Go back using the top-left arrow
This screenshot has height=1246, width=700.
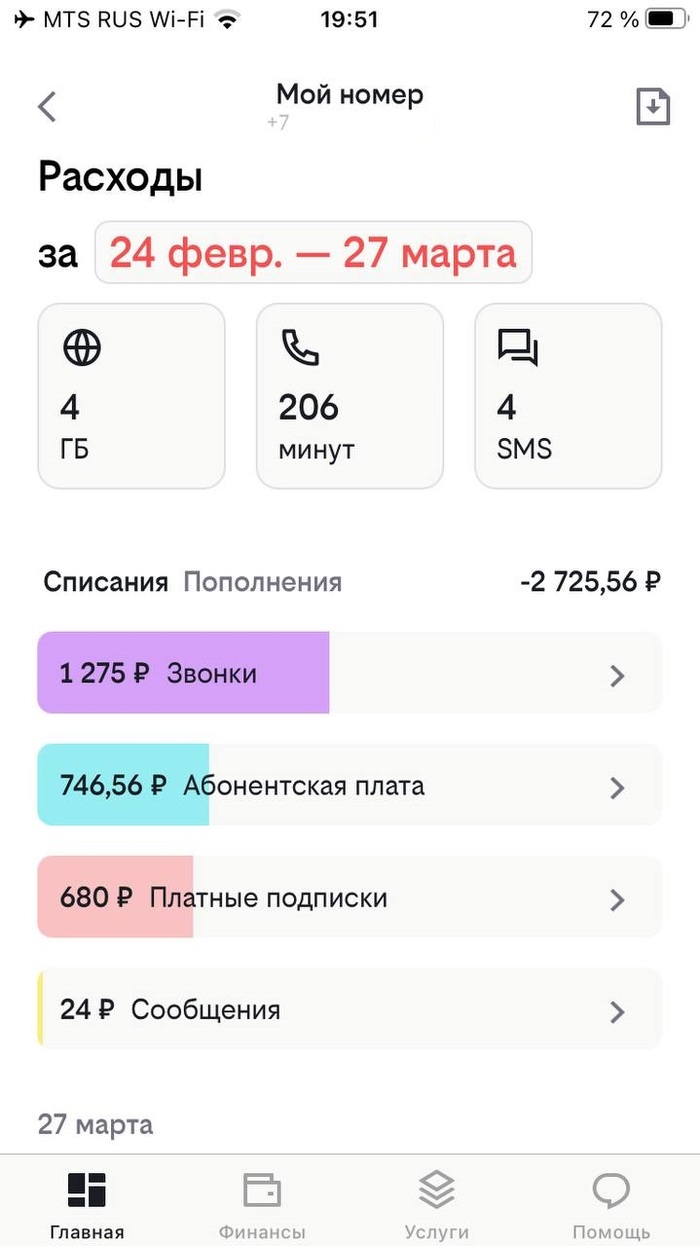47,107
